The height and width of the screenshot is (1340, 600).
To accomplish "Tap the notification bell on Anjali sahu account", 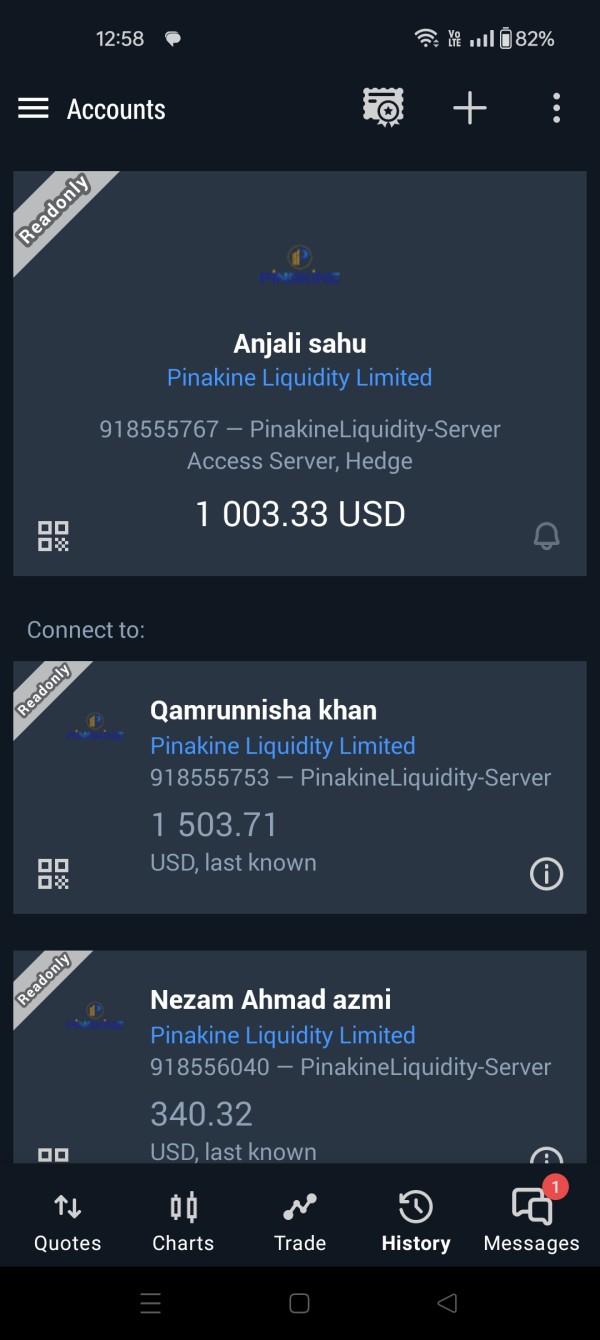I will [x=546, y=536].
